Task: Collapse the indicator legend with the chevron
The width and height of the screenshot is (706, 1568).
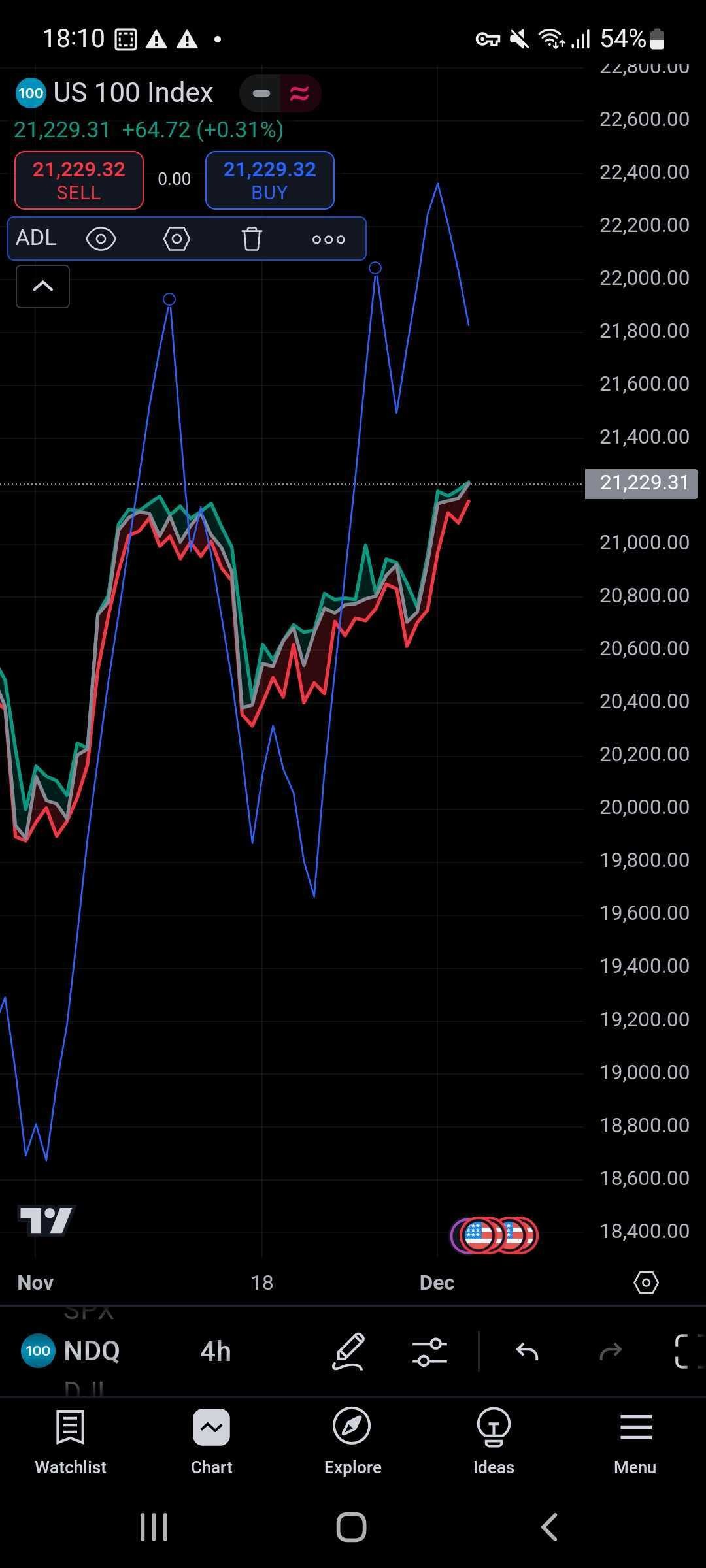Action: click(42, 286)
